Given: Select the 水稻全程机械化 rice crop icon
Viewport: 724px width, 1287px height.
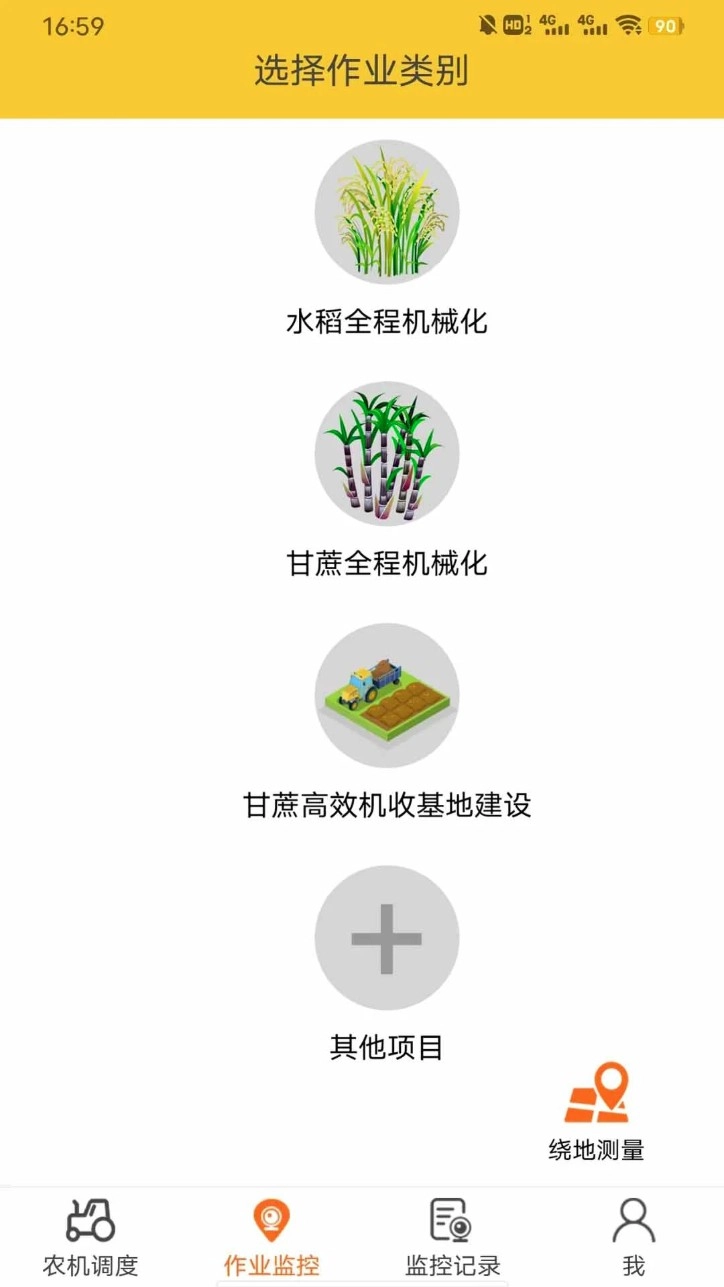Looking at the screenshot, I should pos(387,212).
